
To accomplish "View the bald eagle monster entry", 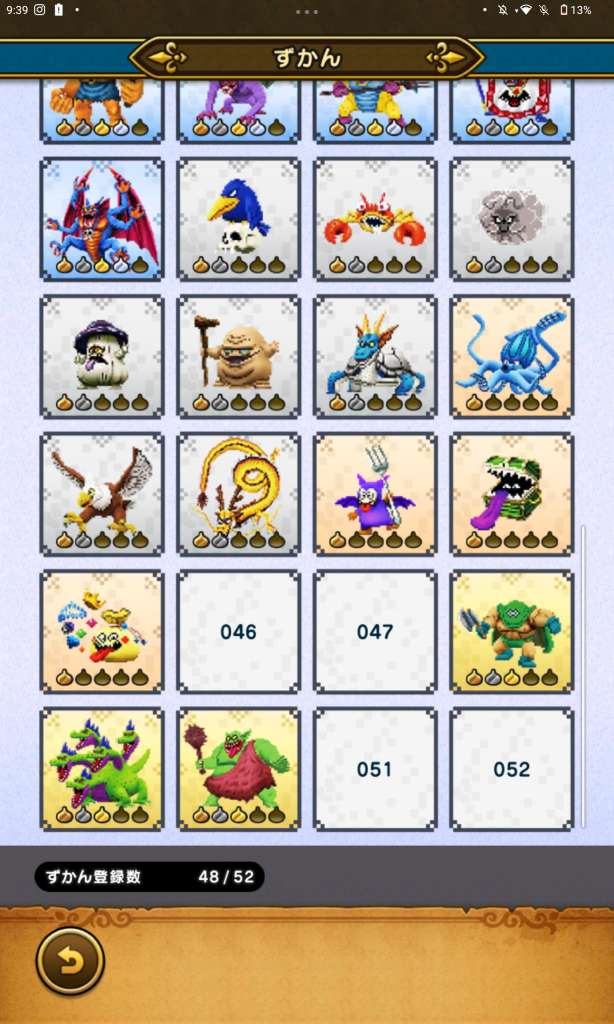I will 102,494.
